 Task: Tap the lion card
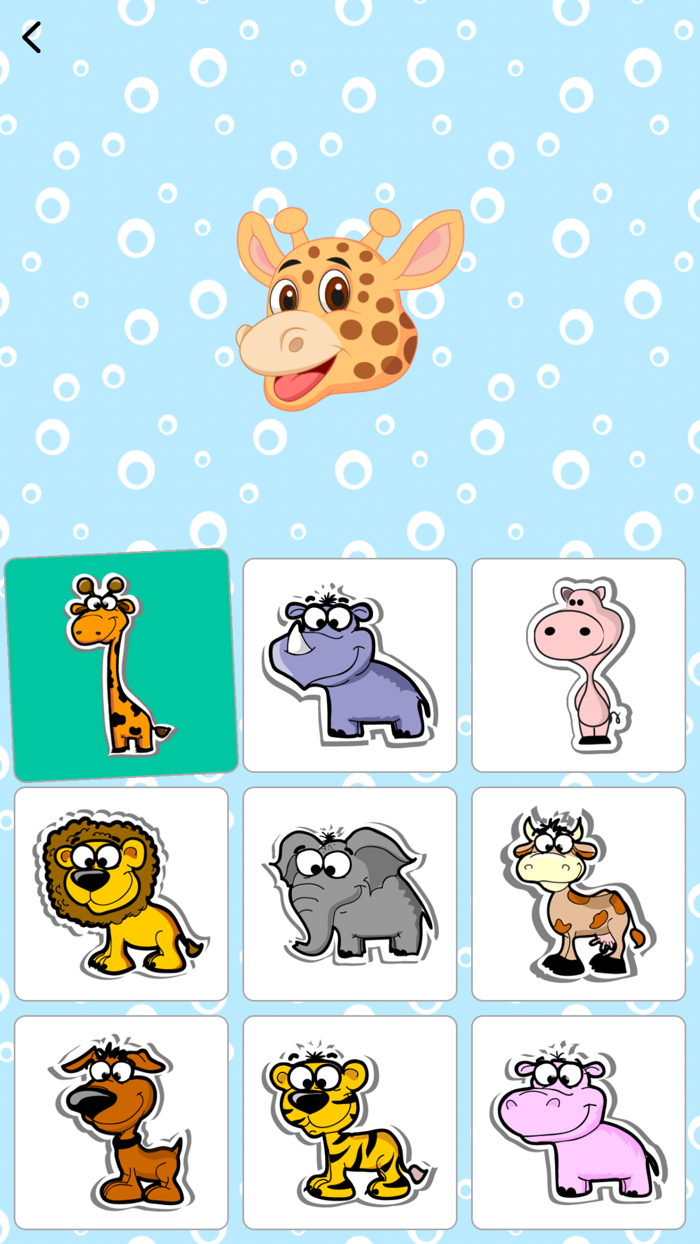point(121,894)
